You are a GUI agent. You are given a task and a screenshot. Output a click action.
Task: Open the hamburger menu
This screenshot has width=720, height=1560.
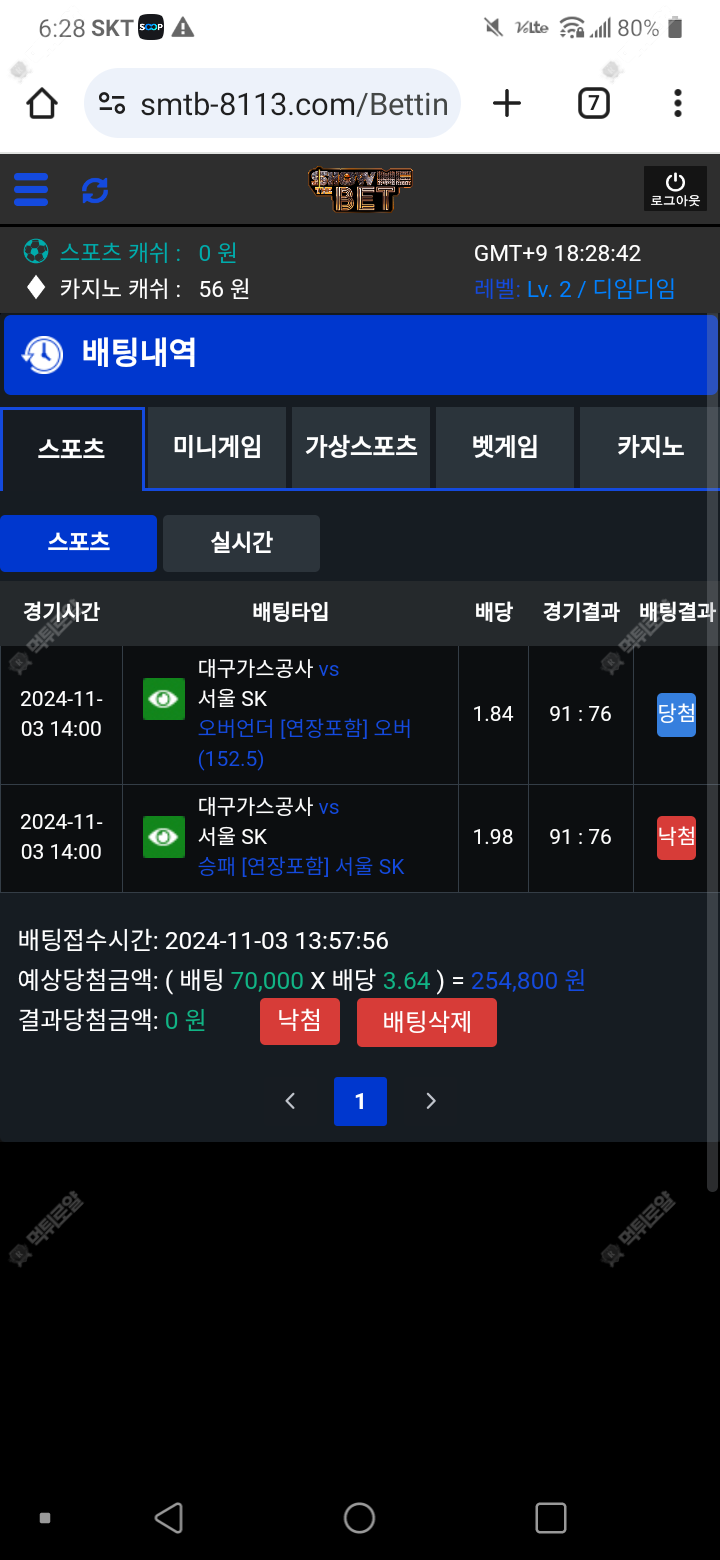point(31,188)
